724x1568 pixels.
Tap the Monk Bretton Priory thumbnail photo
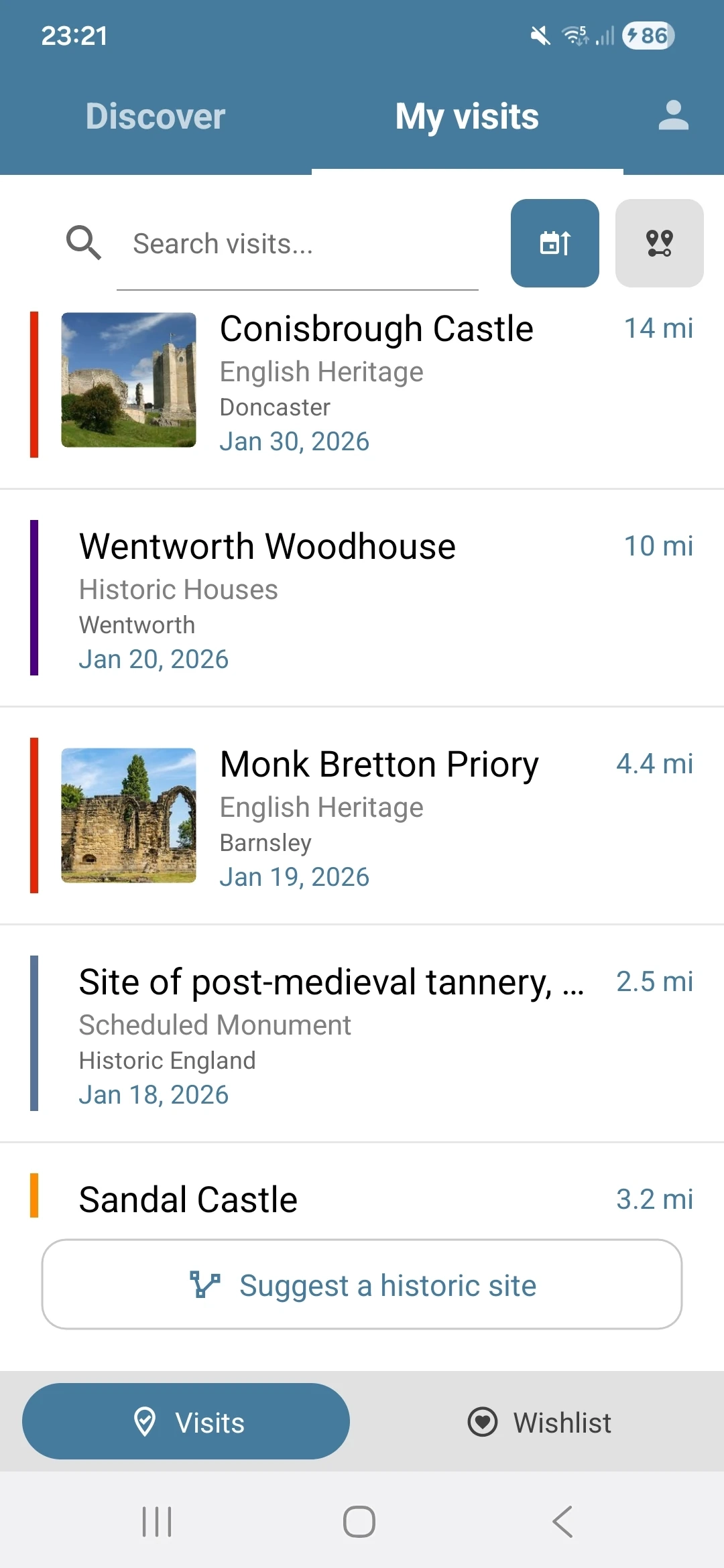coord(128,818)
